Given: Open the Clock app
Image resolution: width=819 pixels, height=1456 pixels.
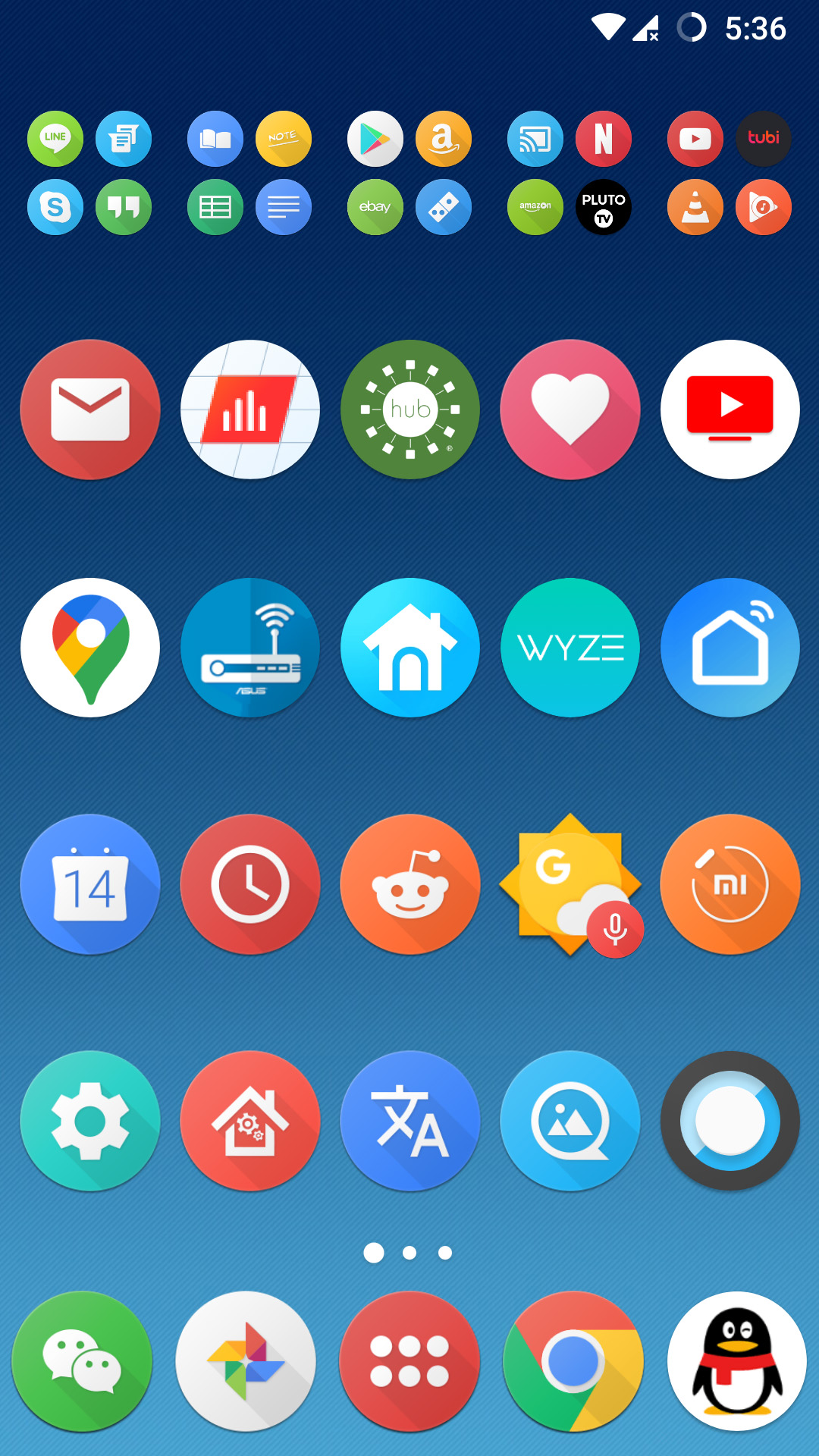Looking at the screenshot, I should tap(250, 884).
